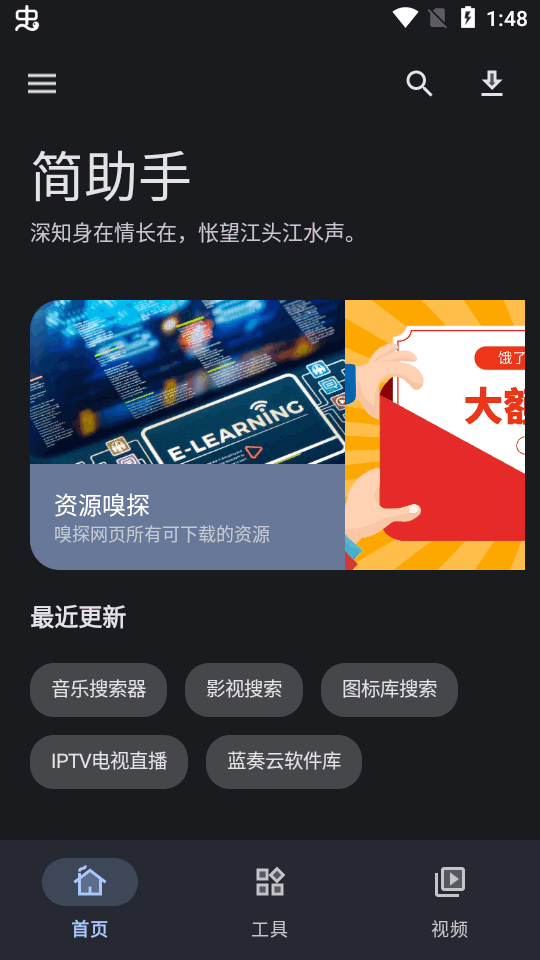Open the 资源嗅探 card
The width and height of the screenshot is (540, 960).
point(187,435)
